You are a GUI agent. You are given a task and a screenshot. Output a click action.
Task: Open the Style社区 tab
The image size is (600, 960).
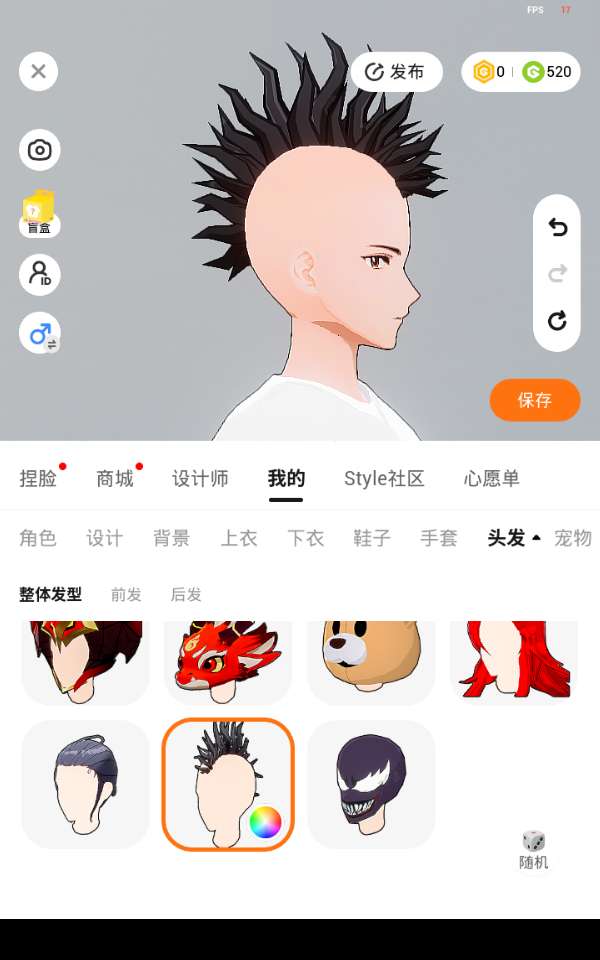(384, 479)
